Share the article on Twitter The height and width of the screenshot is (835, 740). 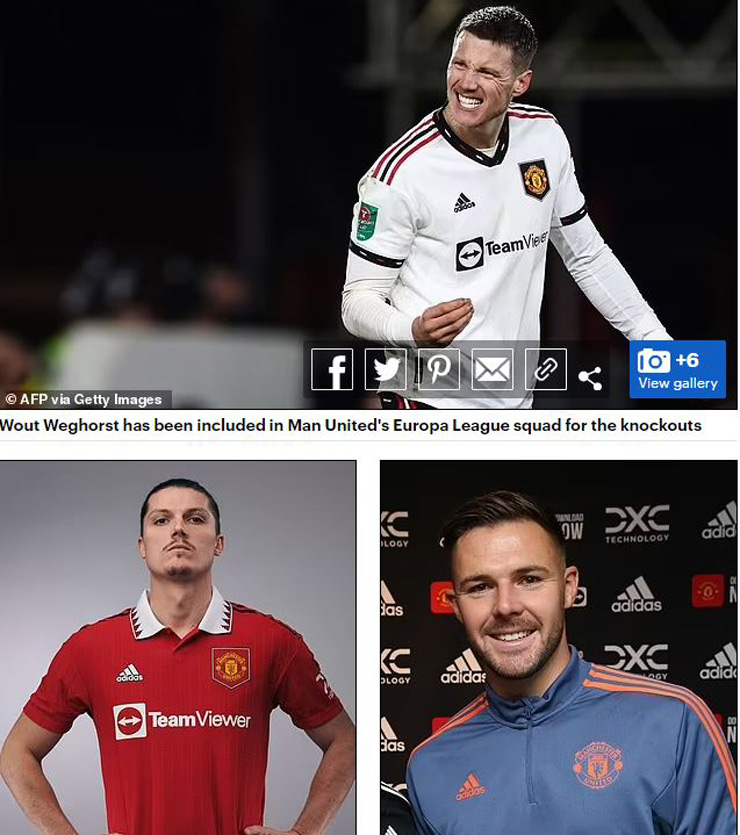pos(385,370)
